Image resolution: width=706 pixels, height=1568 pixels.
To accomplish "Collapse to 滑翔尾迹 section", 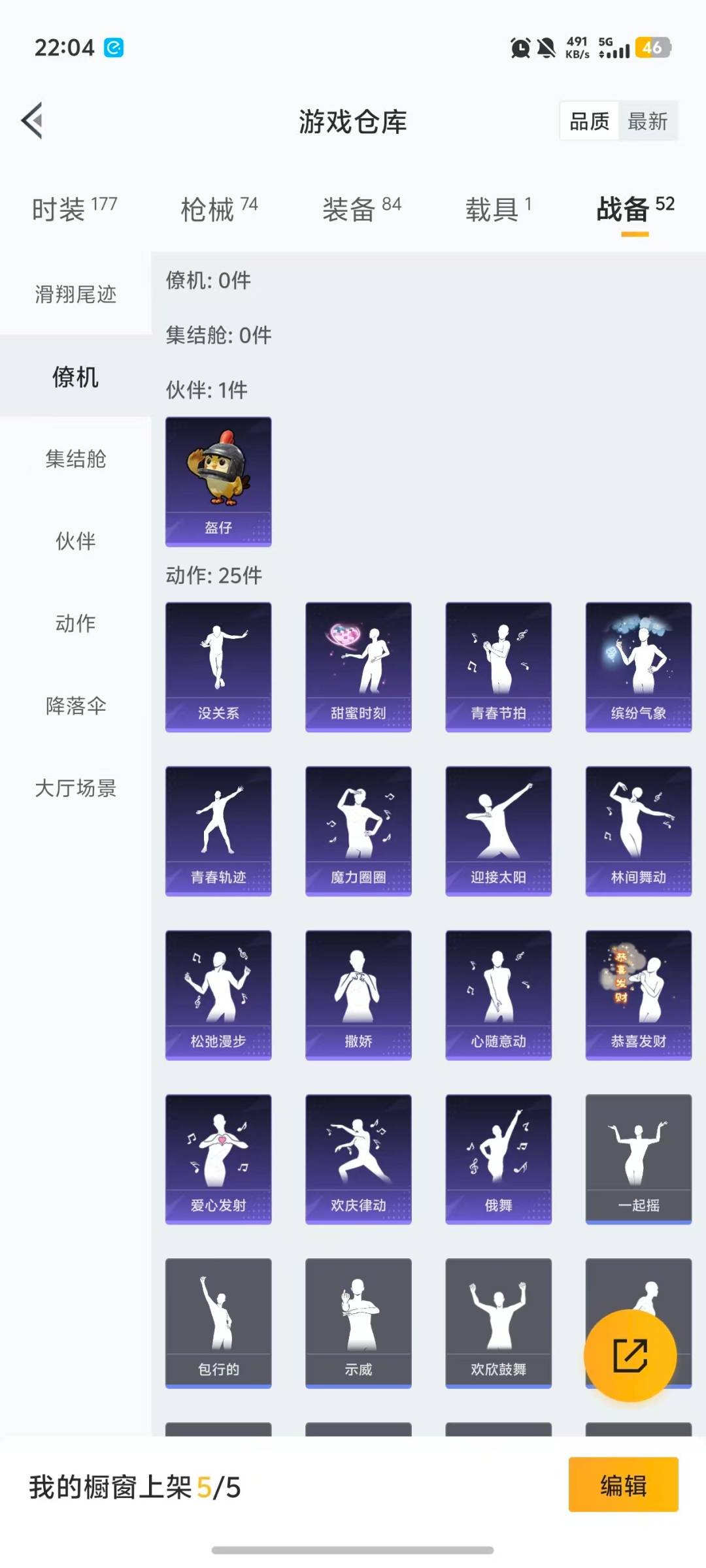I will coord(74,295).
